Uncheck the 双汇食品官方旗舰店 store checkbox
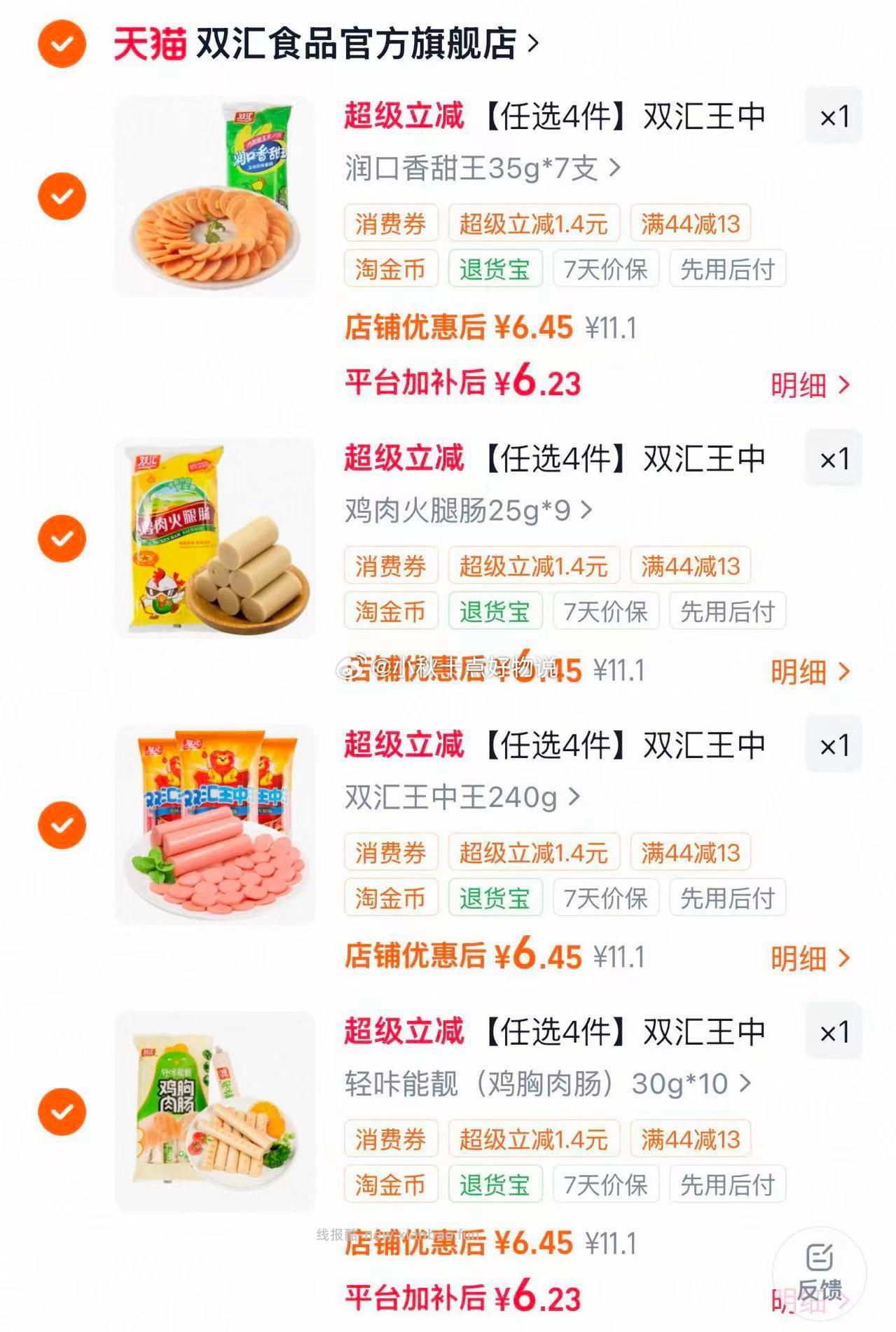Viewport: 896px width, 1332px height. 61,43
